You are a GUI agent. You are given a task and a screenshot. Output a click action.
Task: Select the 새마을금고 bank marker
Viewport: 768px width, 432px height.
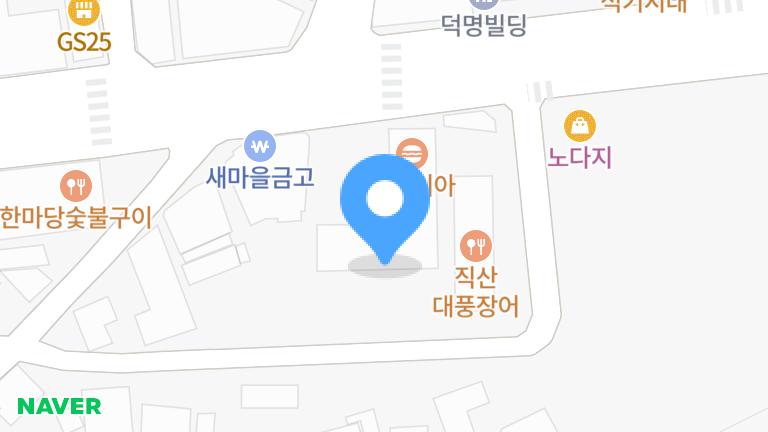[261, 147]
